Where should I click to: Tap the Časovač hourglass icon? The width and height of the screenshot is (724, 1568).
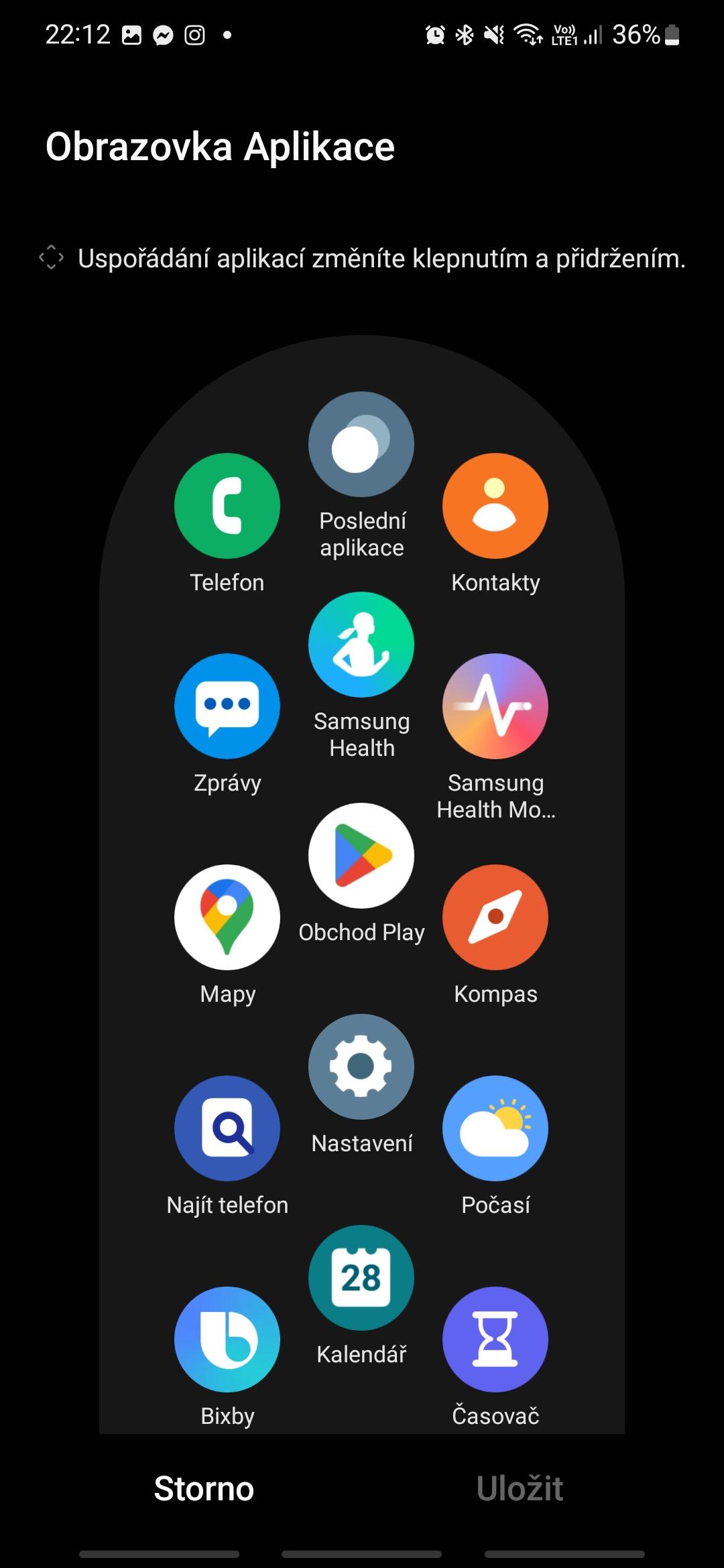495,1340
